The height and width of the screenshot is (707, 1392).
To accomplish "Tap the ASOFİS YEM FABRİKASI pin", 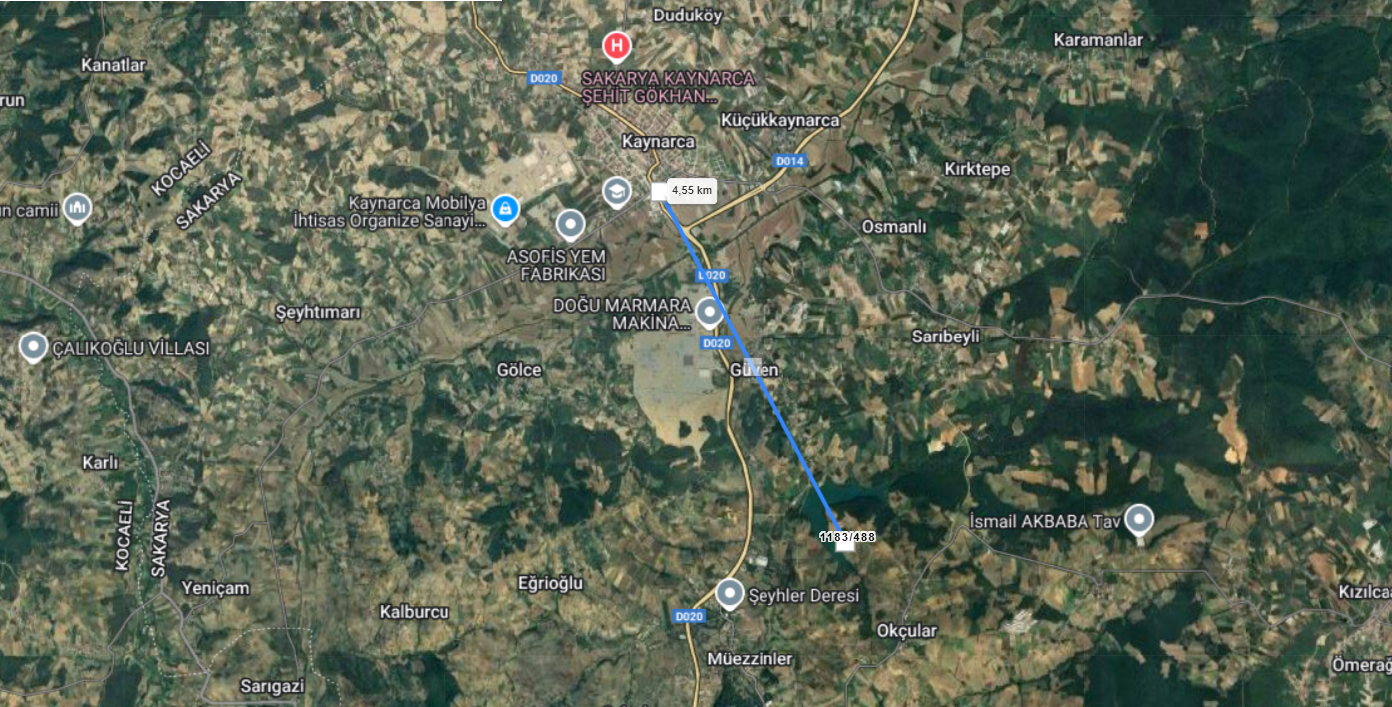I will (x=571, y=223).
